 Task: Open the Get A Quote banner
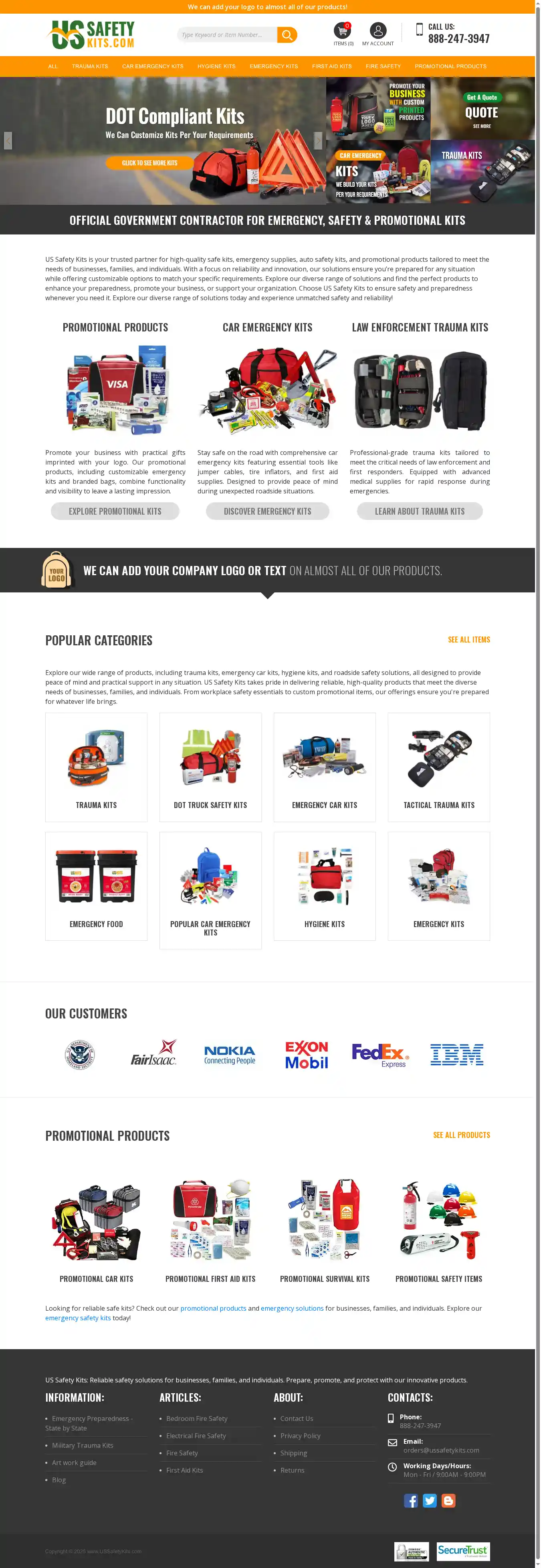(482, 108)
